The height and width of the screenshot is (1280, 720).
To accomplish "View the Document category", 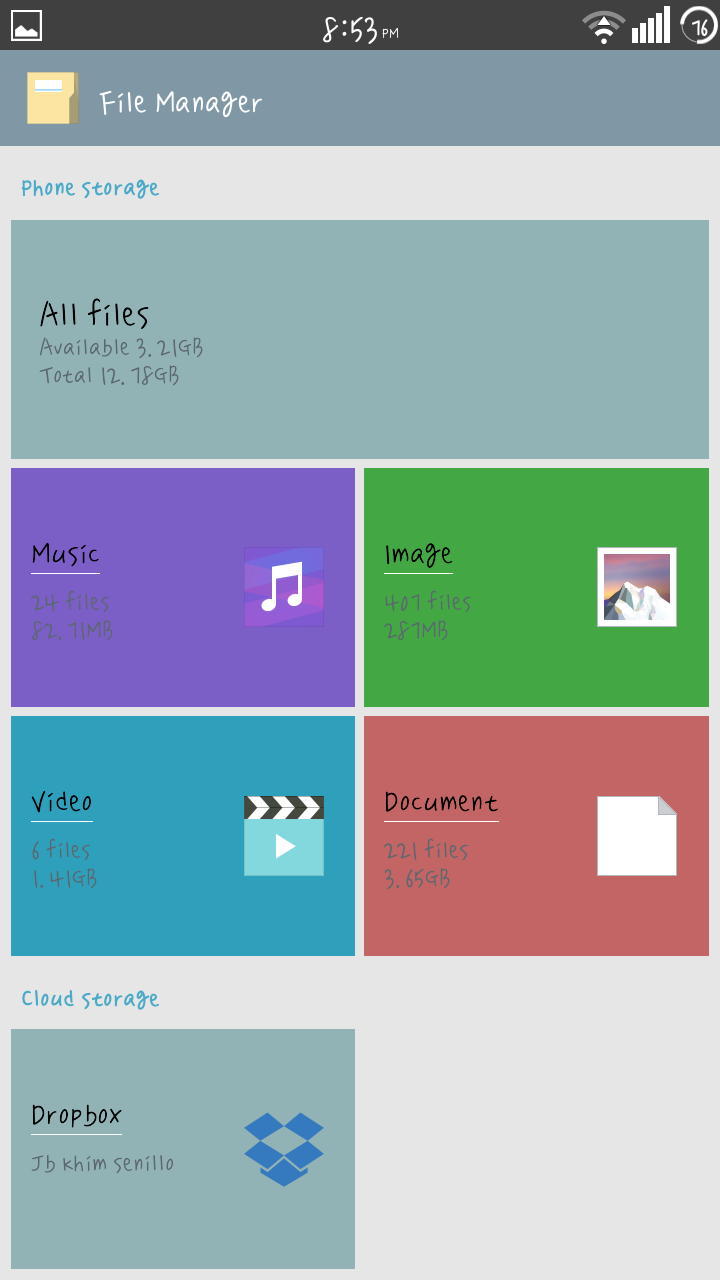I will 536,835.
